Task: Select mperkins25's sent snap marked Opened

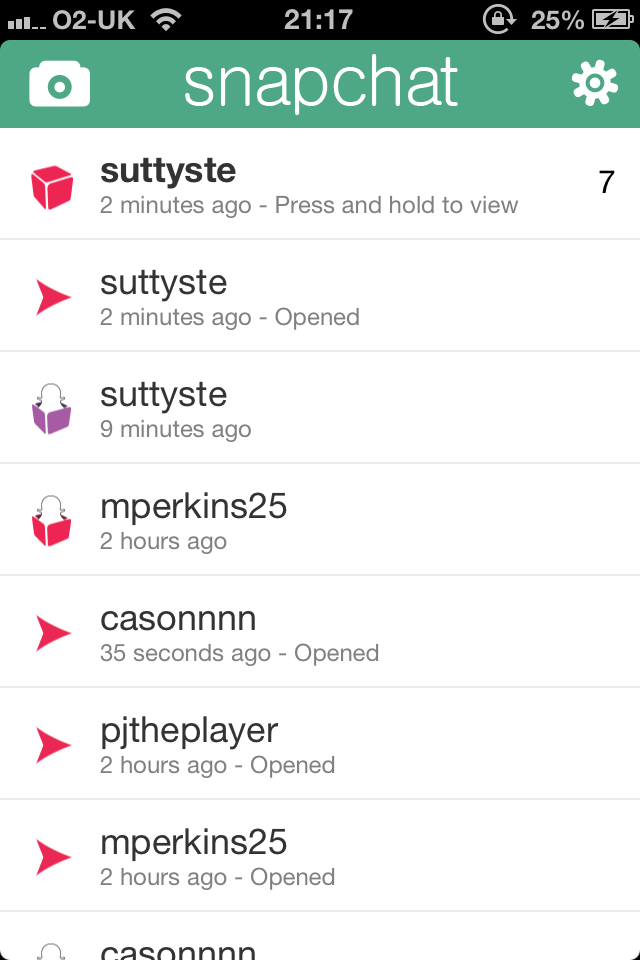Action: coord(320,857)
